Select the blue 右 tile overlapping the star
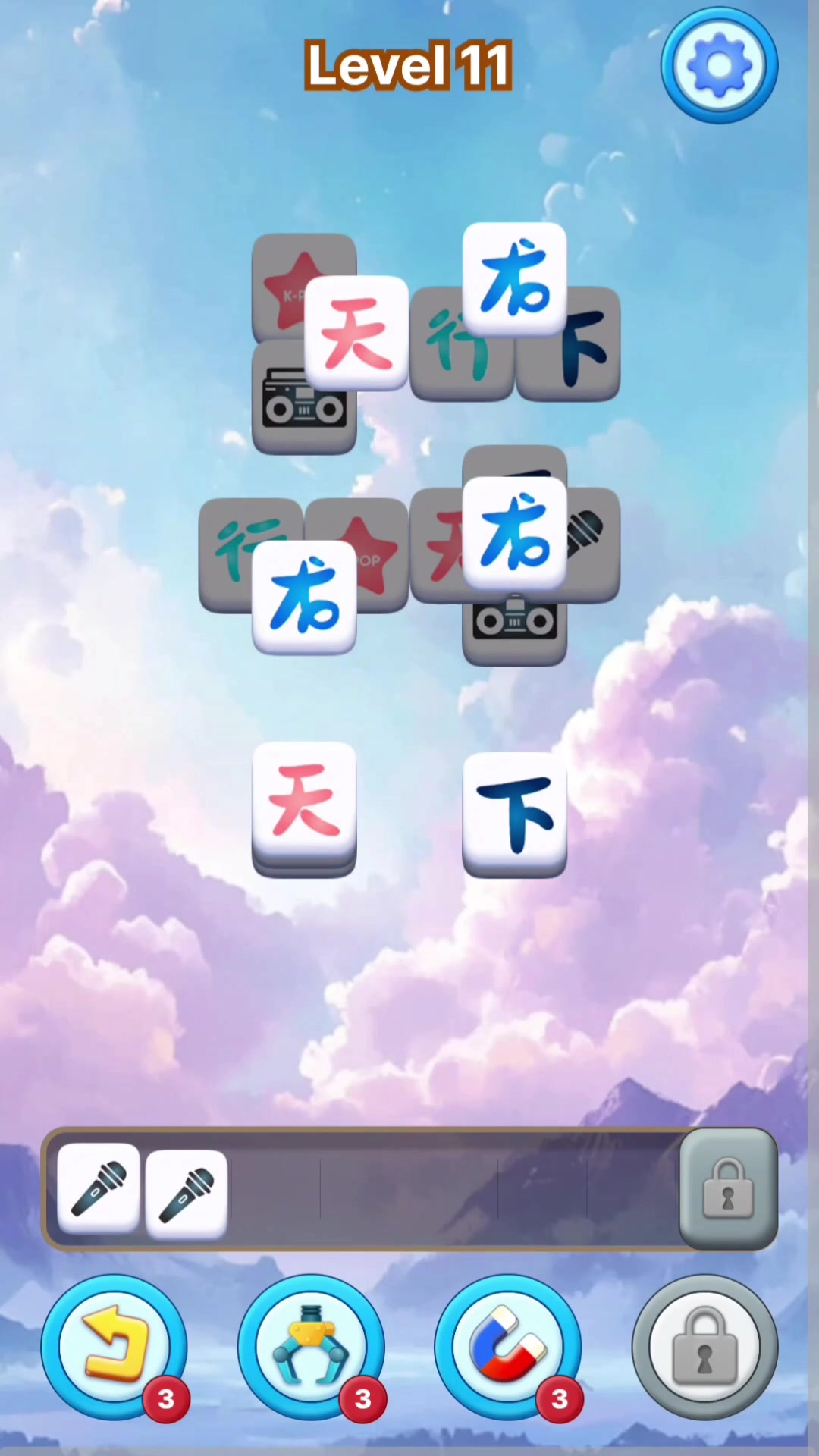Image resolution: width=819 pixels, height=1456 pixels. [x=304, y=596]
